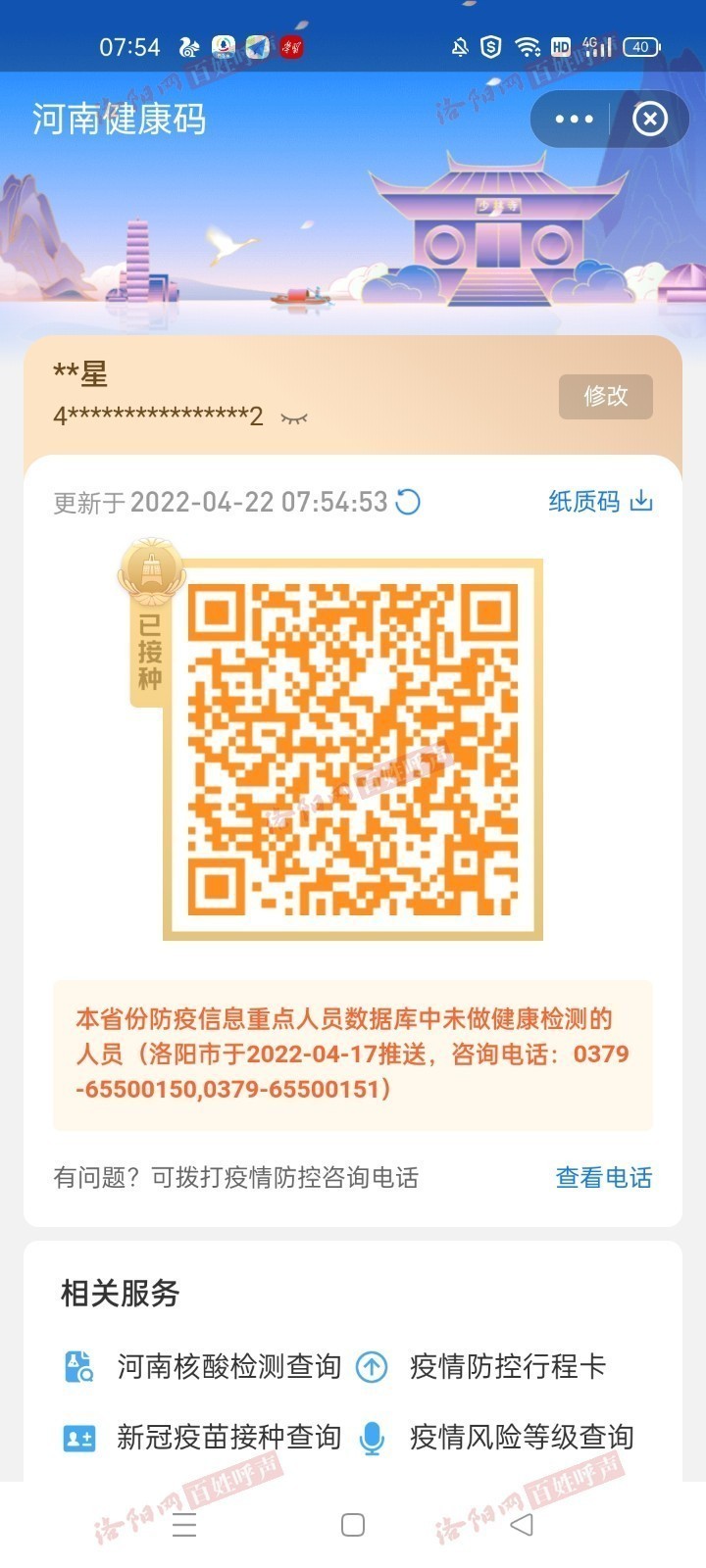Open 疫情防控行程卡
Screen dimensions: 706x1568
pyautogui.click(x=506, y=1366)
